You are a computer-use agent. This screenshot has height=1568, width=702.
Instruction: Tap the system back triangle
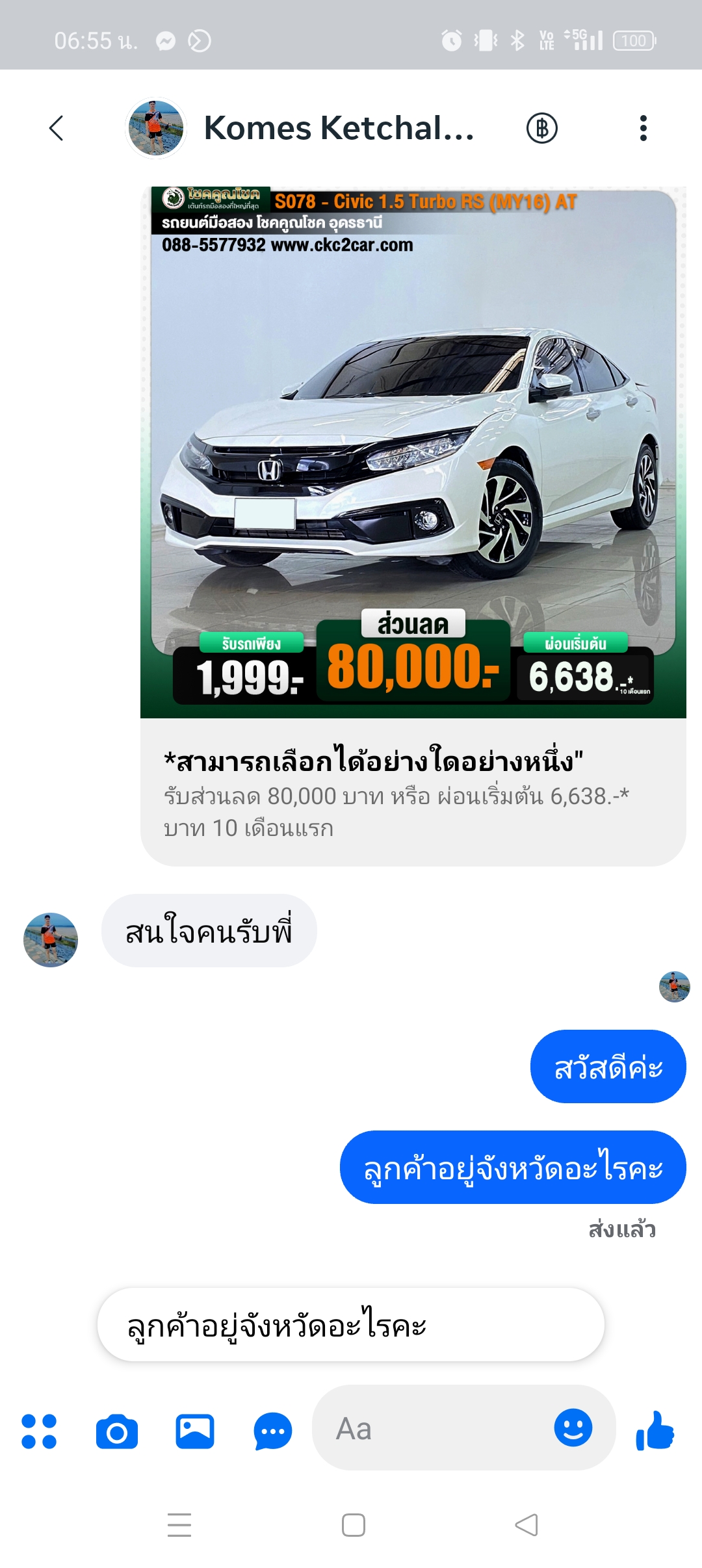click(526, 1525)
